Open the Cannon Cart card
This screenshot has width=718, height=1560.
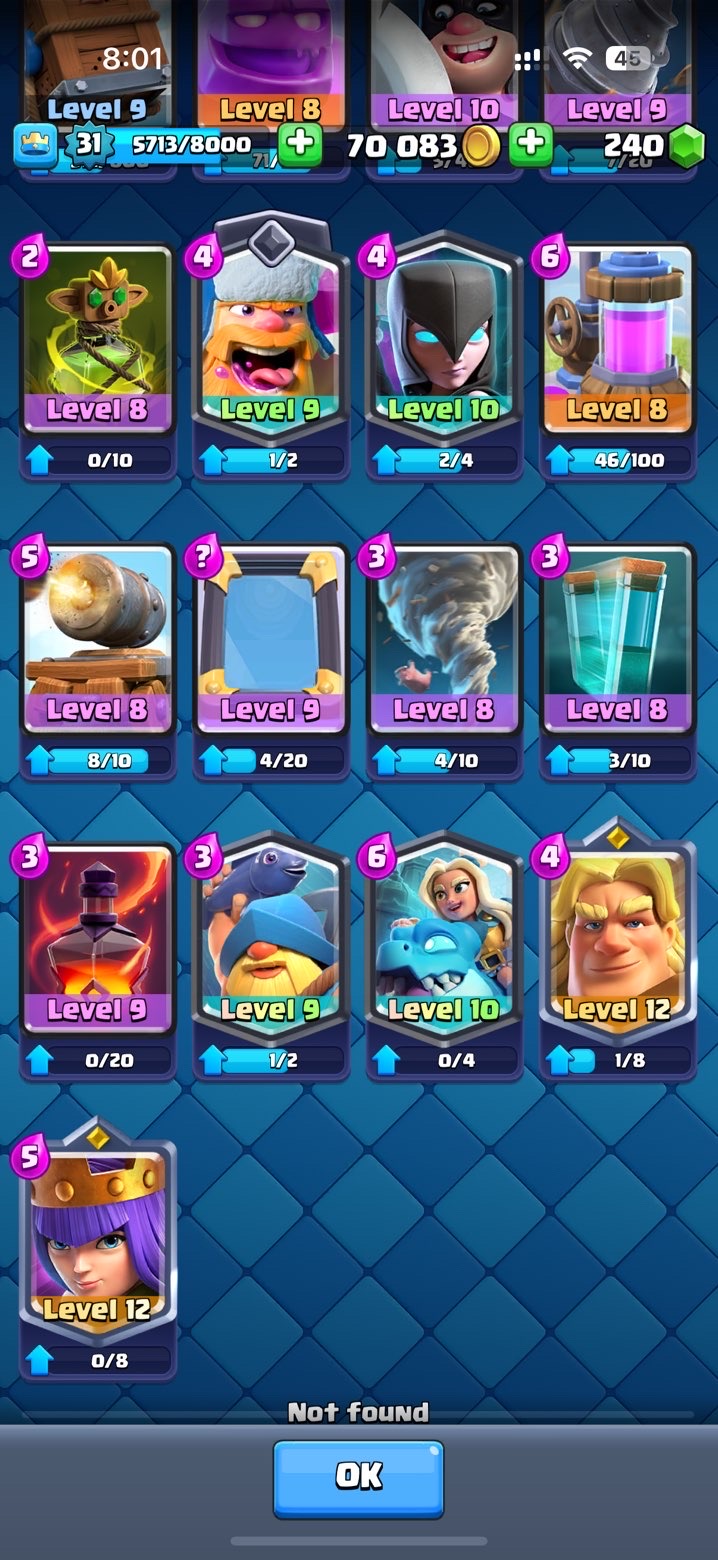98,640
